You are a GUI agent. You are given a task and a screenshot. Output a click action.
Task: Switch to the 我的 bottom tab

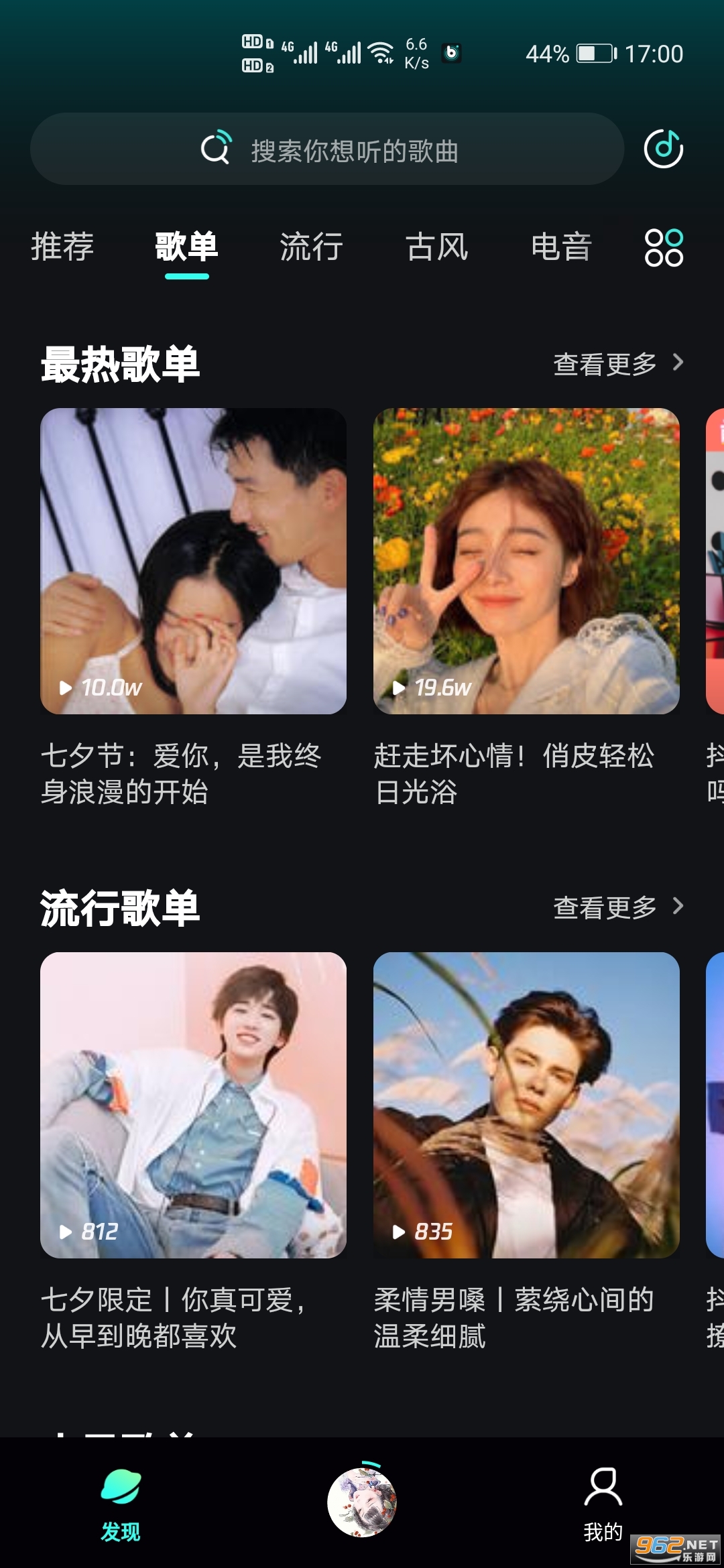pos(603,1504)
